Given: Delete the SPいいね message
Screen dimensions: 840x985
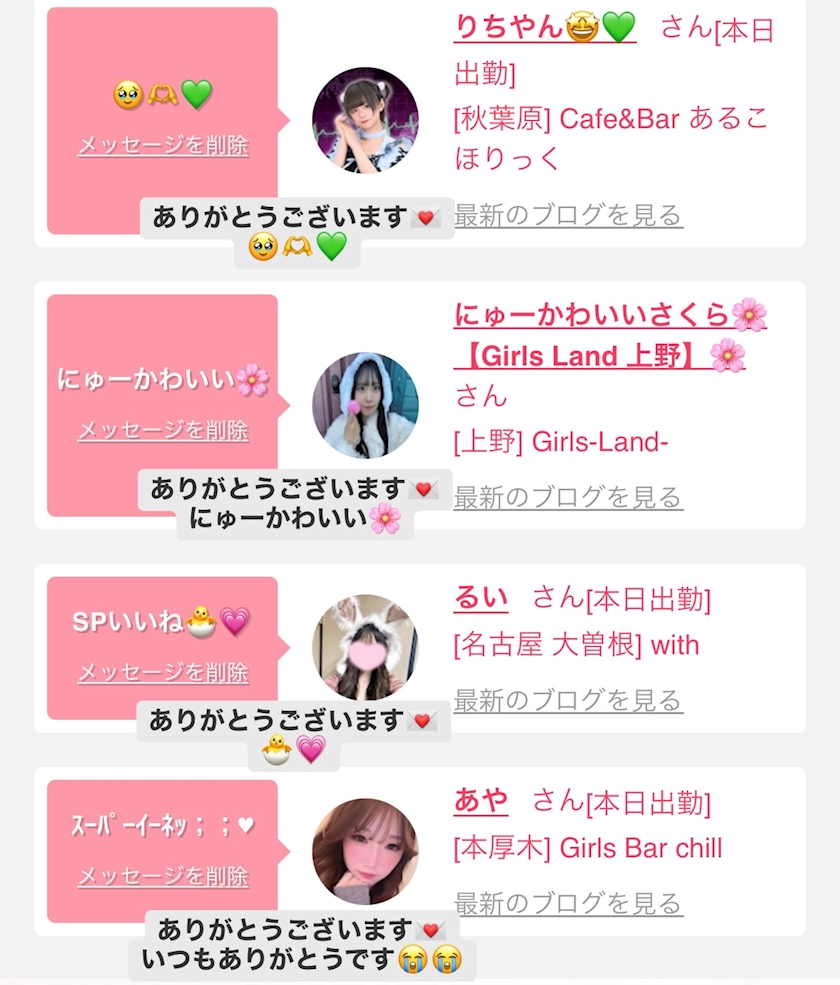Looking at the screenshot, I should point(163,673).
